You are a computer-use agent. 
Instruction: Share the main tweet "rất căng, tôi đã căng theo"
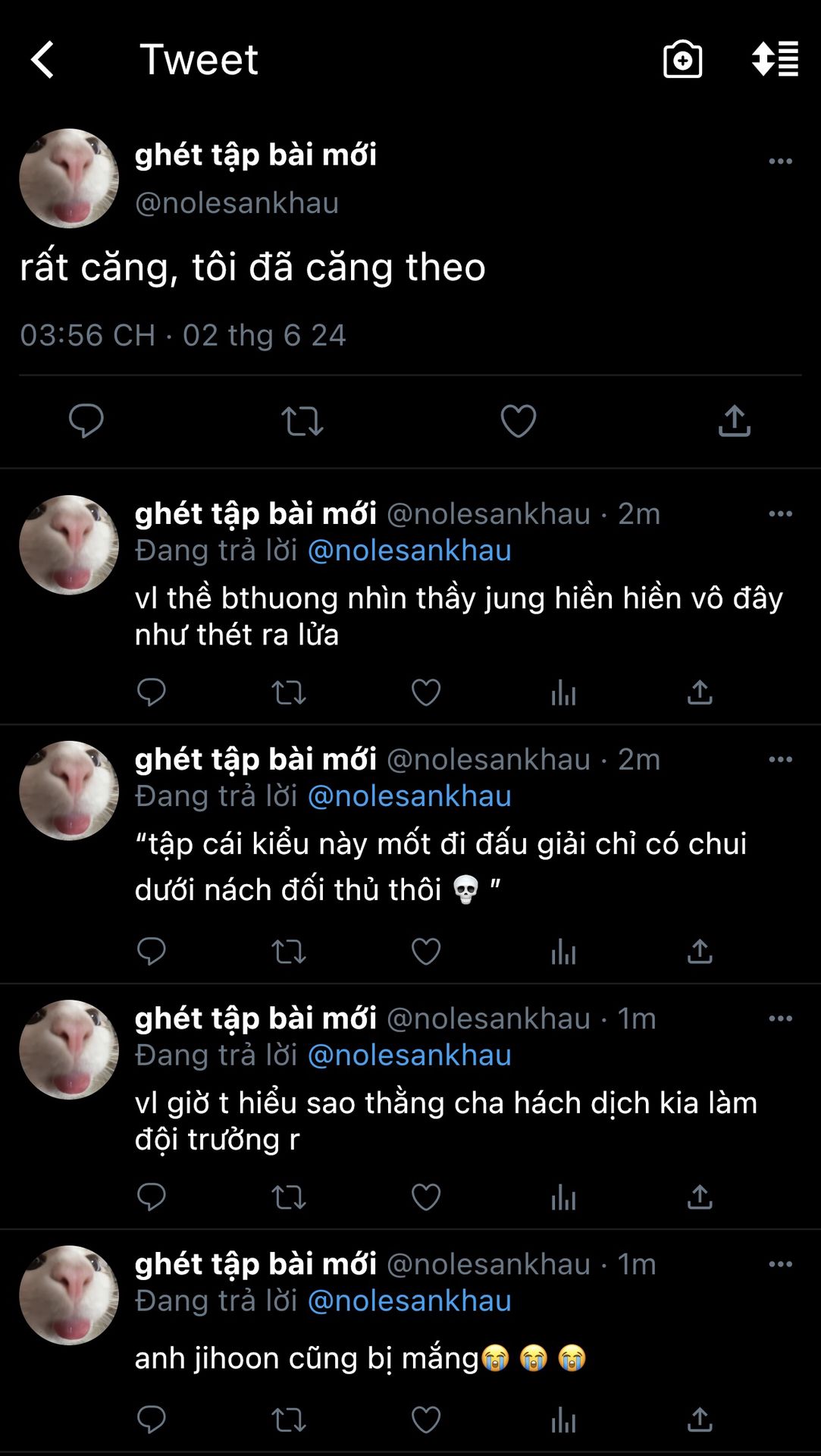pos(734,421)
